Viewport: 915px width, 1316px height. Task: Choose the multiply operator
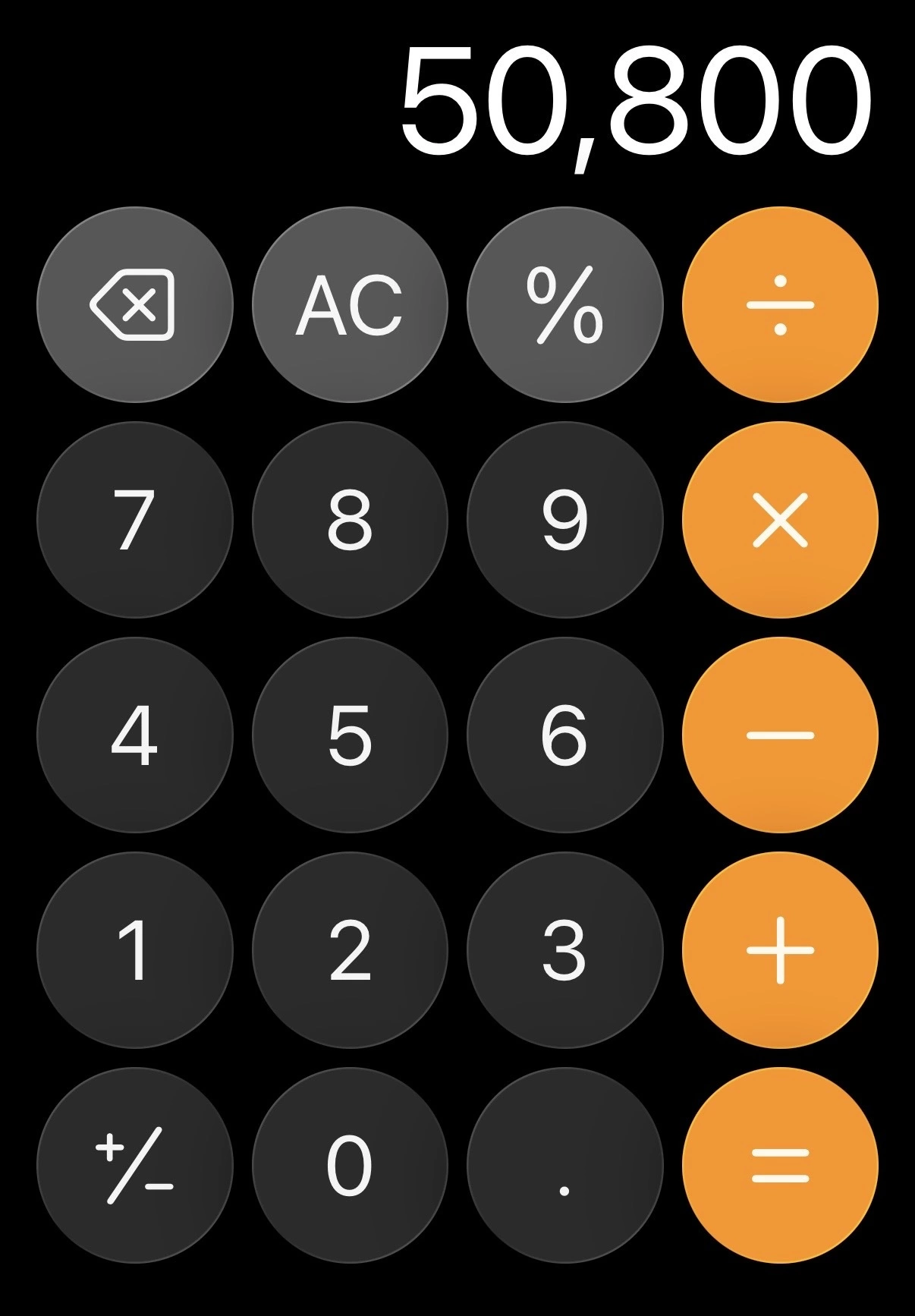click(x=780, y=520)
